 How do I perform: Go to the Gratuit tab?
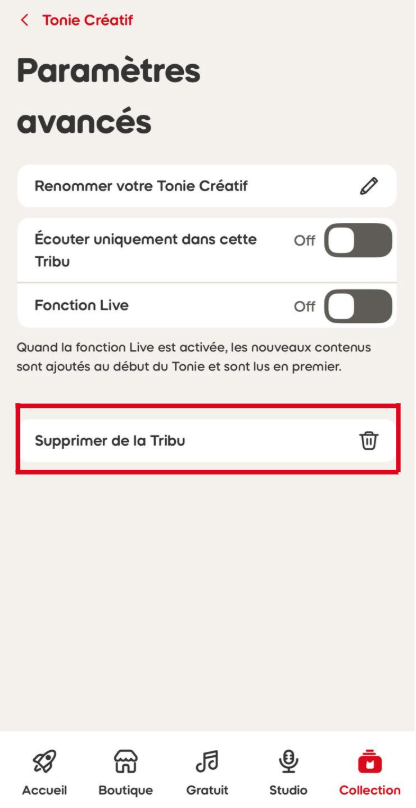207,771
